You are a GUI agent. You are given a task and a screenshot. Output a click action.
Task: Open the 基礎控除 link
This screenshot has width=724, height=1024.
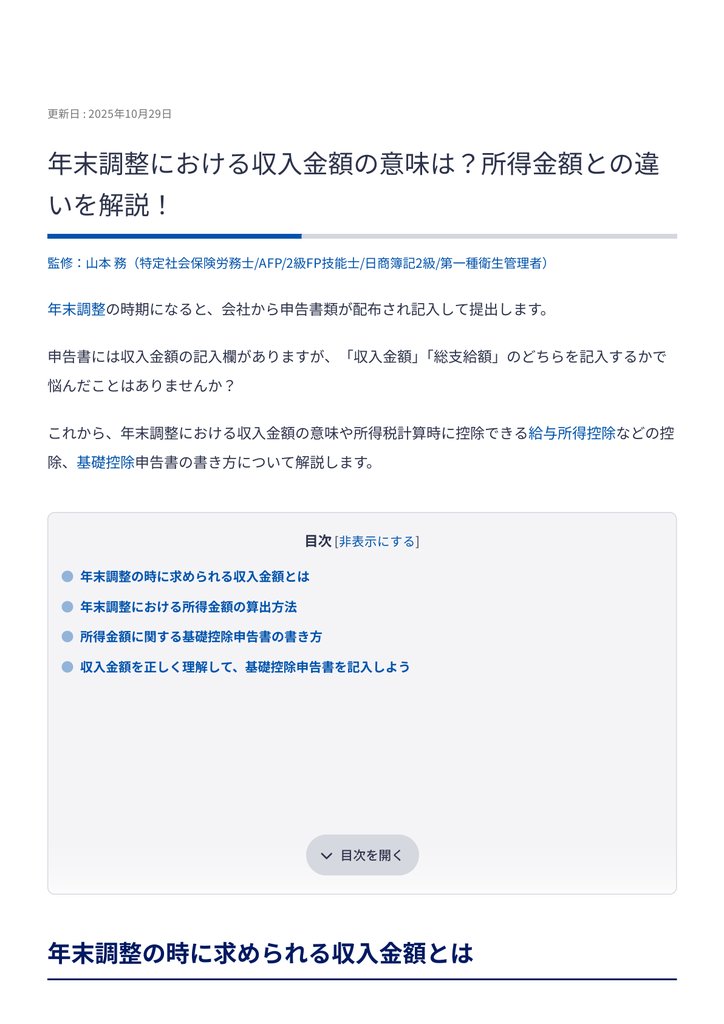click(105, 463)
